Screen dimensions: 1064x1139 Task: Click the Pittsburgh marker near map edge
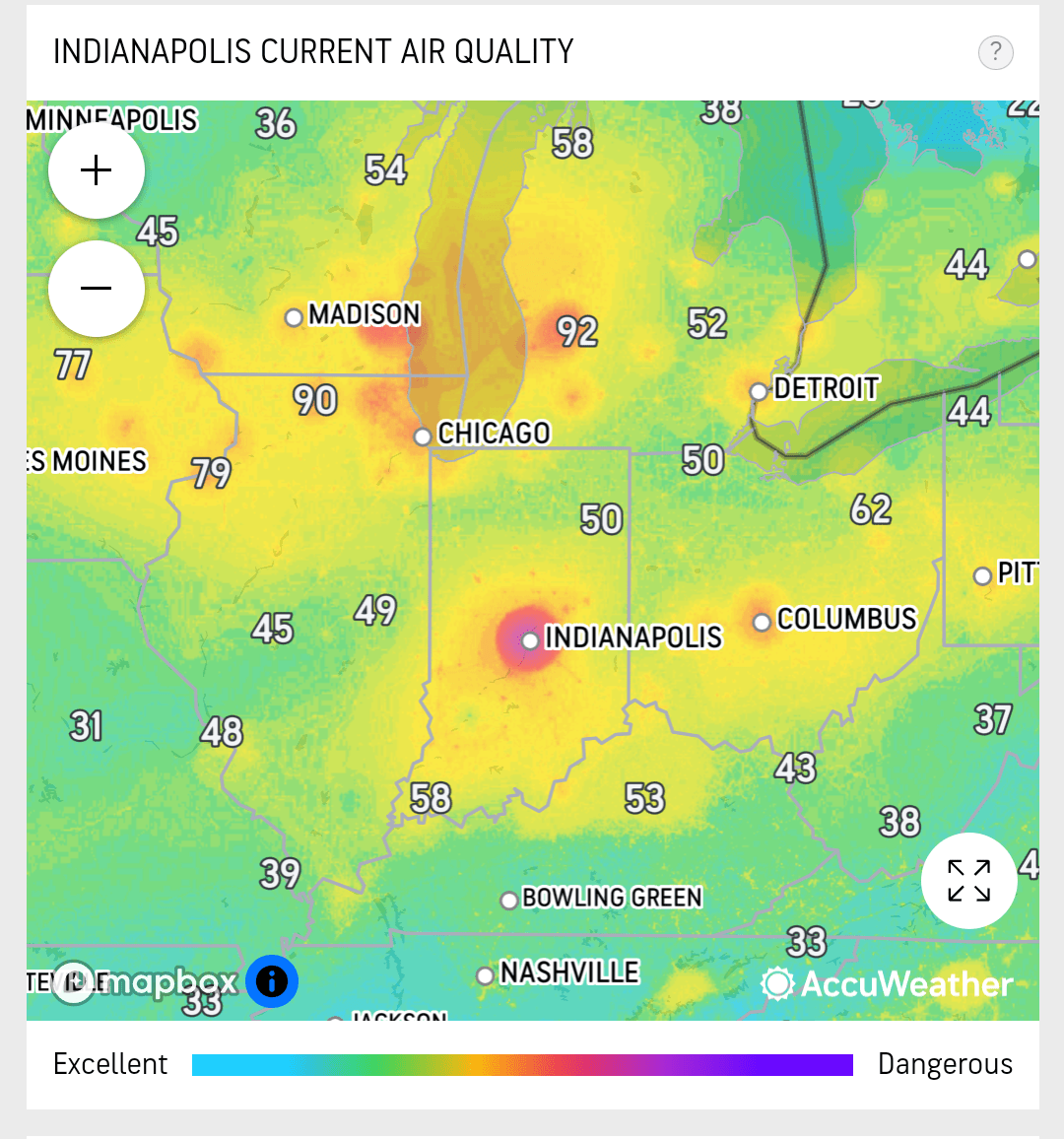(982, 575)
